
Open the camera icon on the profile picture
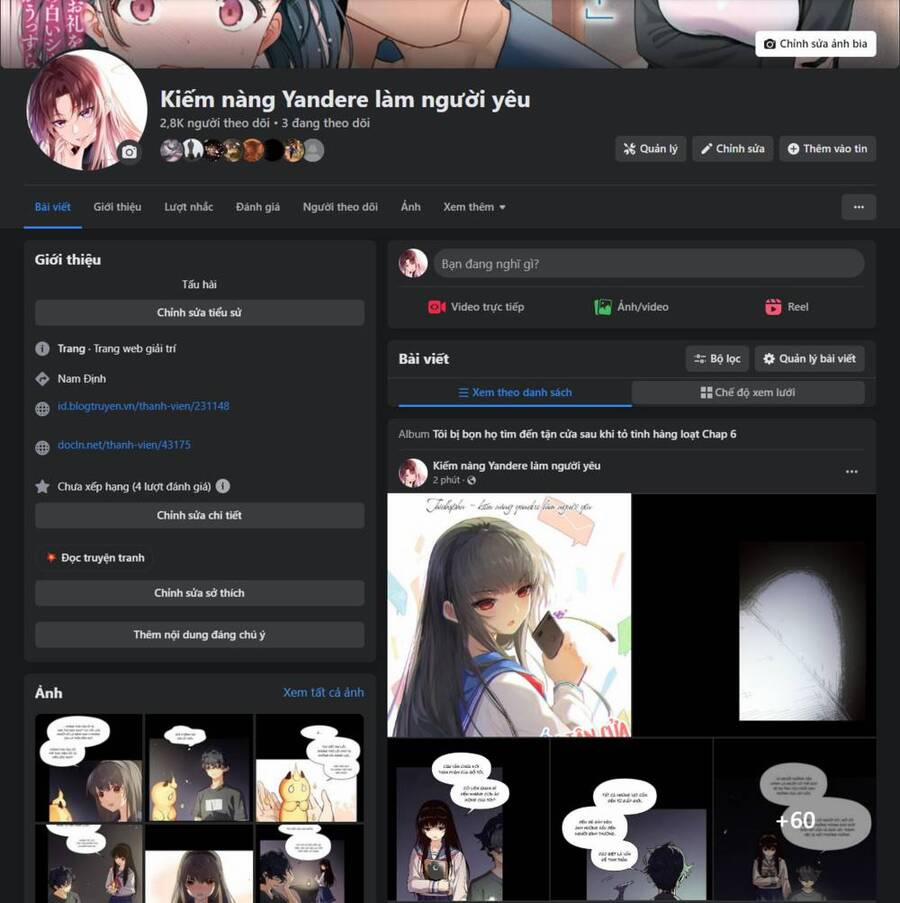(128, 152)
